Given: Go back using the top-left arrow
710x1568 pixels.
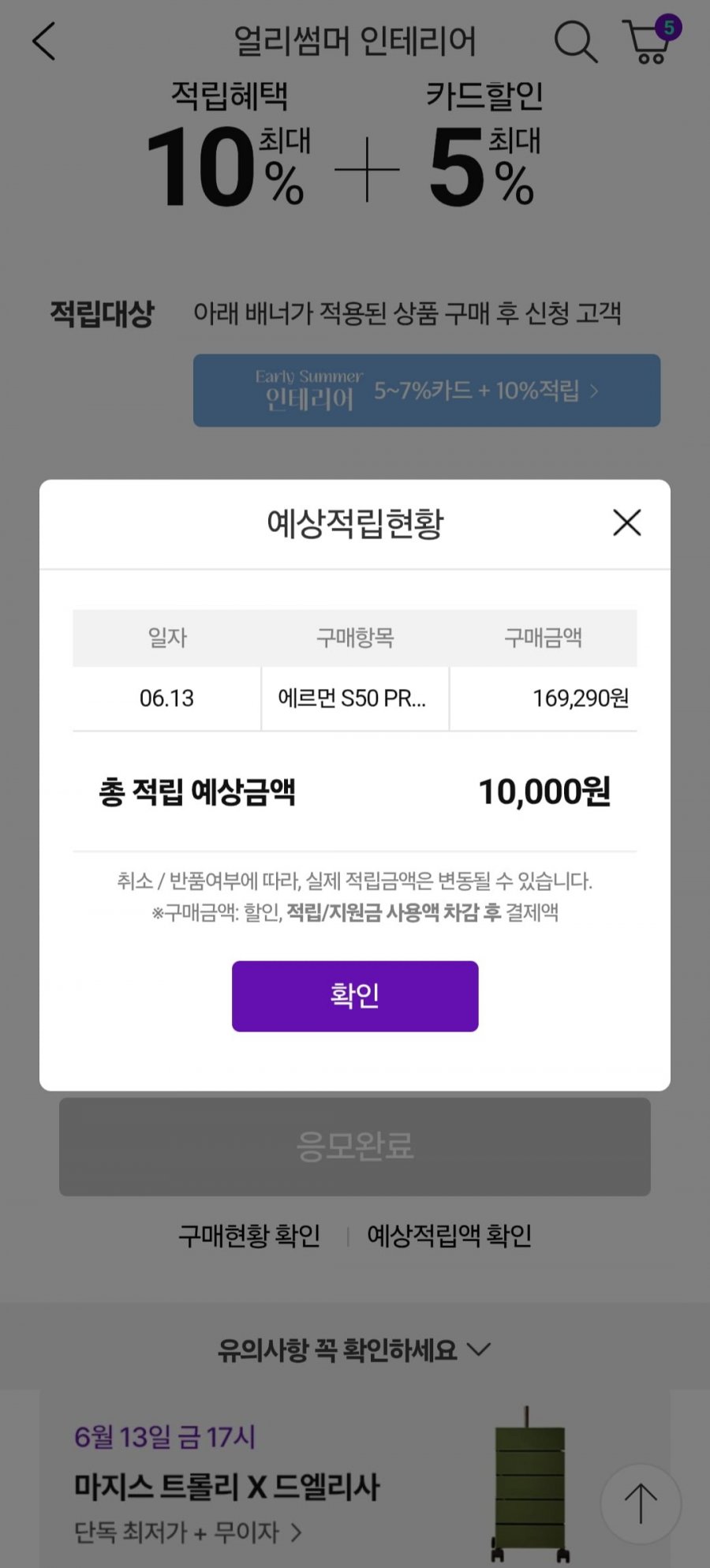Looking at the screenshot, I should (44, 41).
